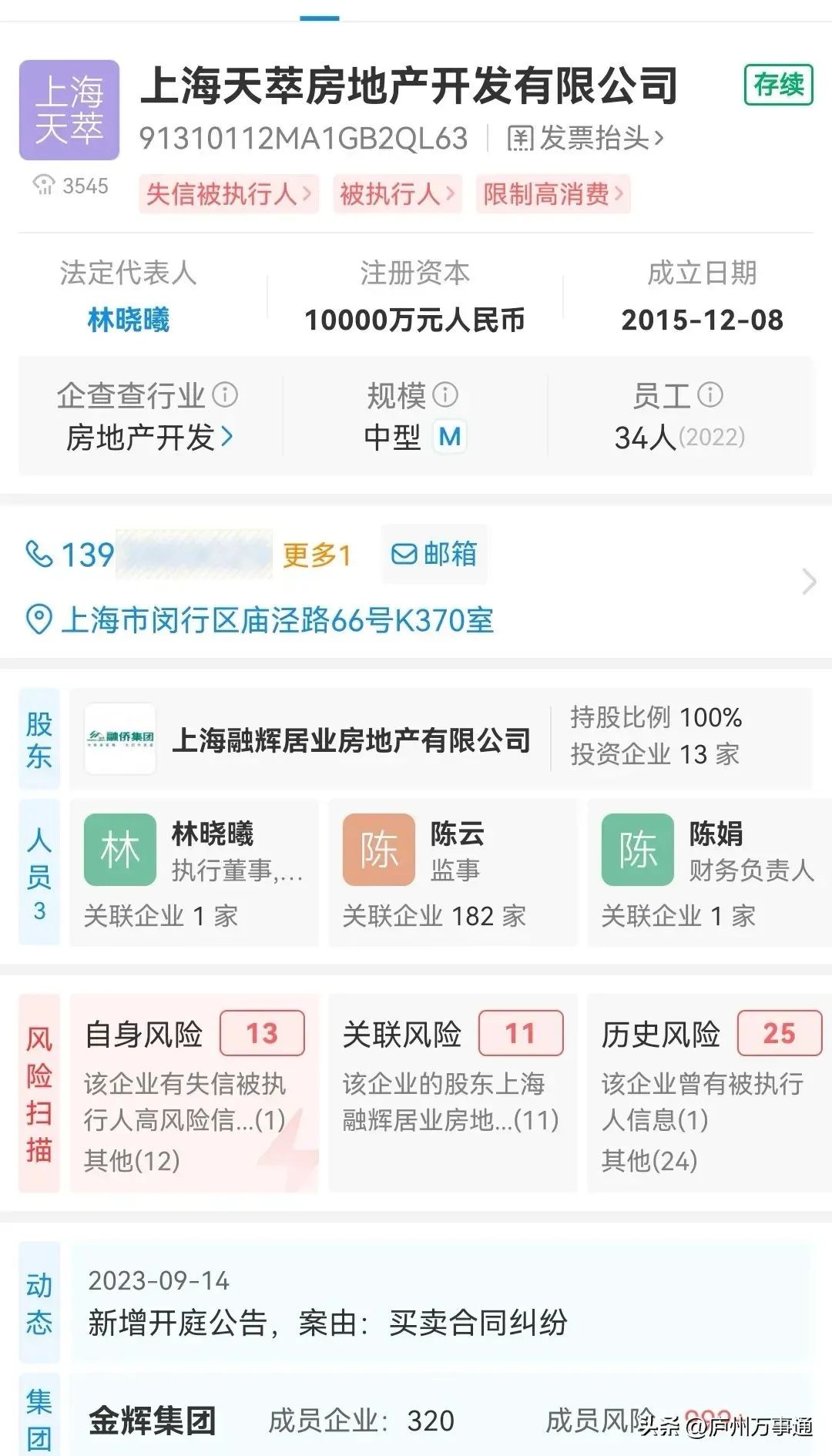Open person card 陈云 监事
Viewport: 832px width, 1456px height.
click(453, 873)
